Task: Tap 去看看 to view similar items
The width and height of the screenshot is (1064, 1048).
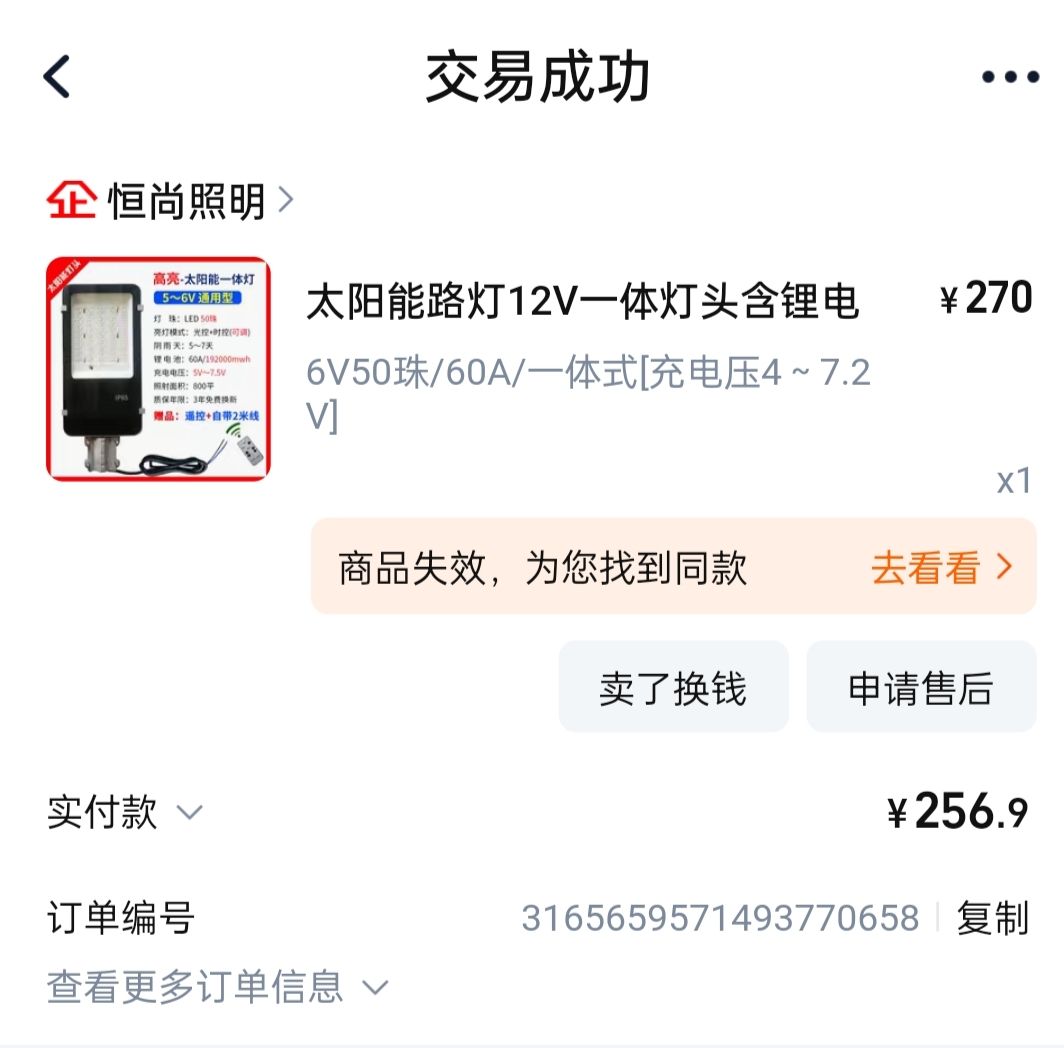Action: (x=941, y=567)
